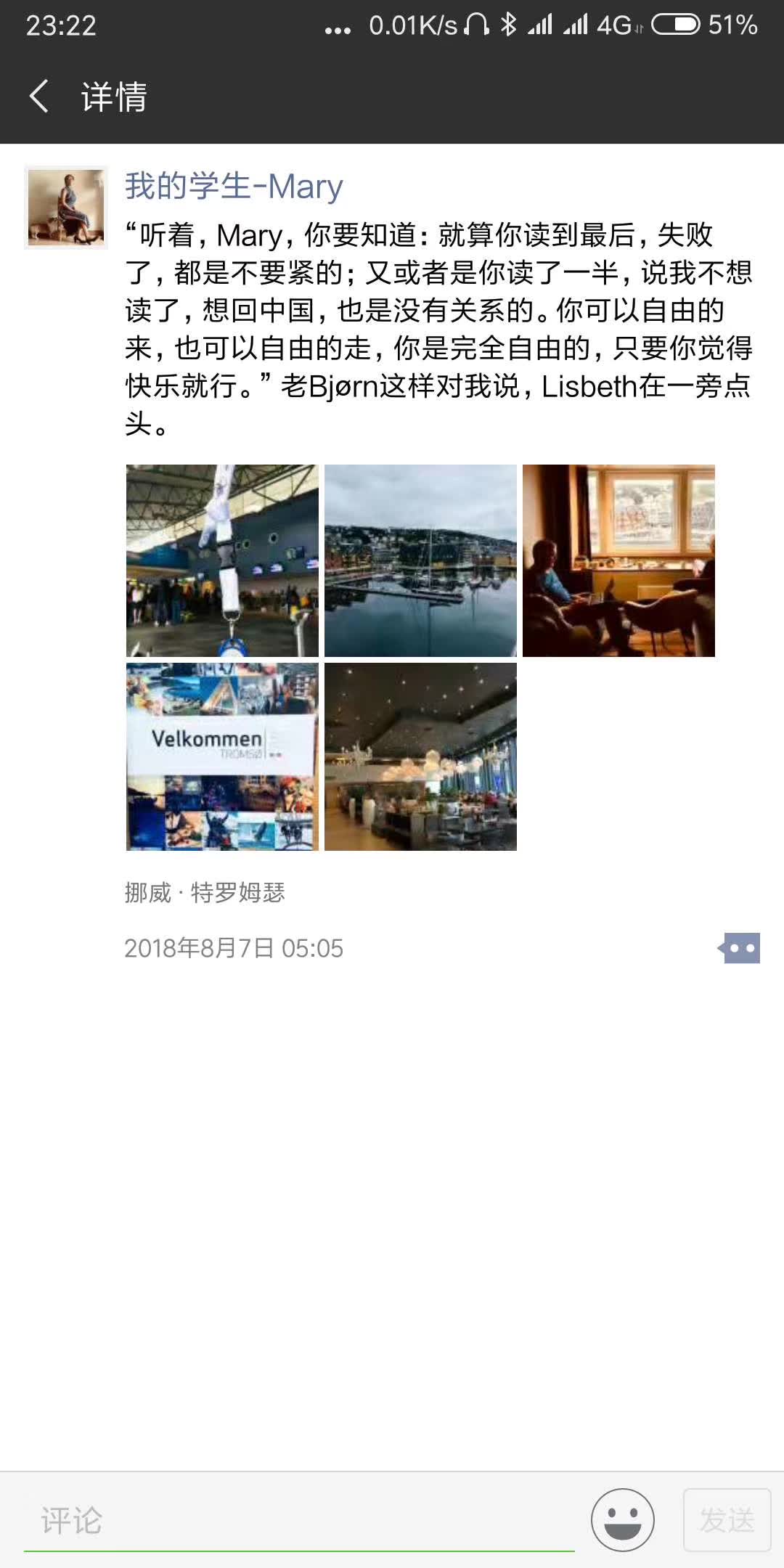Open the profile avatar of 我的学生-Mary
Viewport: 784px width, 1568px height.
click(66, 208)
